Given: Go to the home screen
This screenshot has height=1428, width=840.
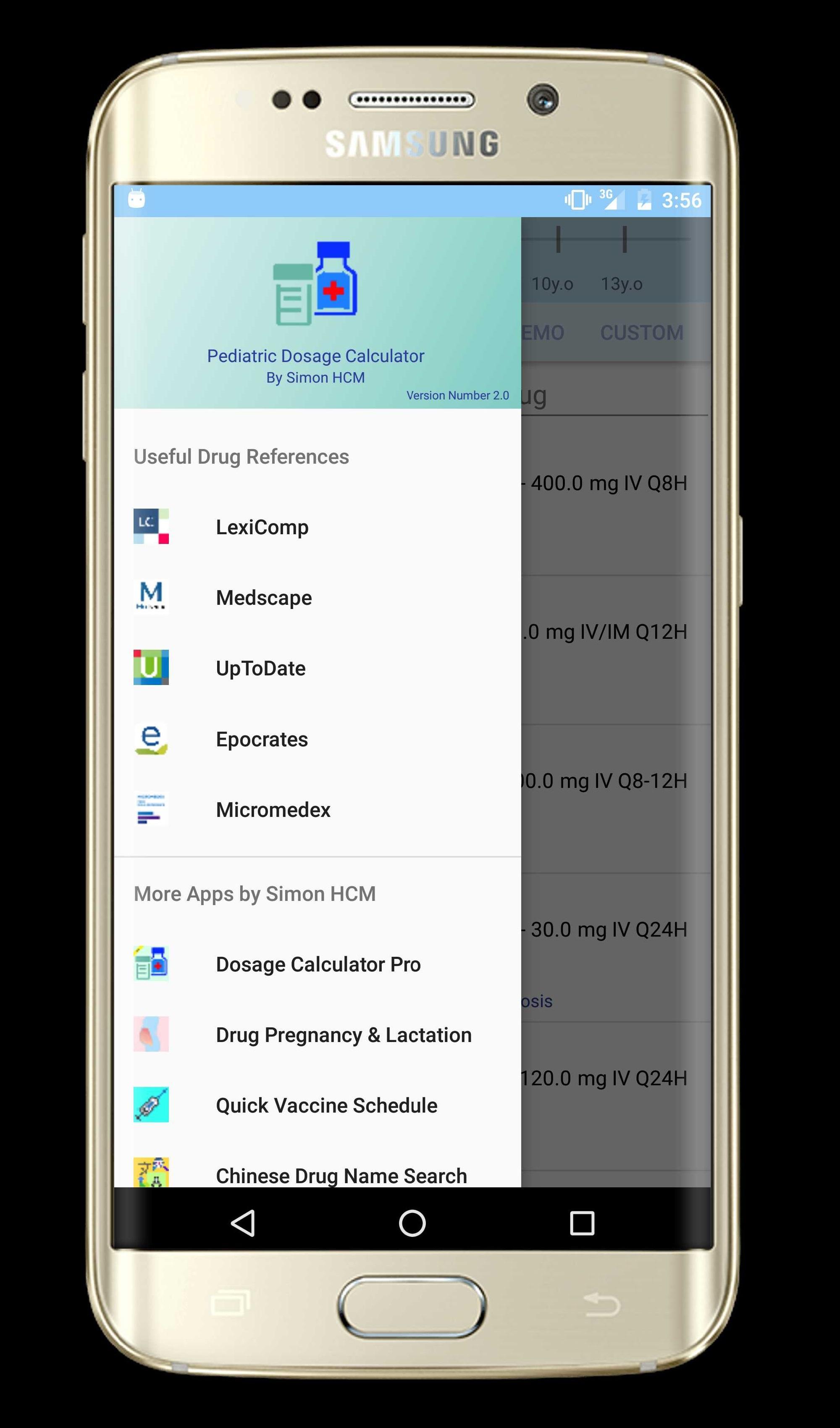Looking at the screenshot, I should (412, 1223).
